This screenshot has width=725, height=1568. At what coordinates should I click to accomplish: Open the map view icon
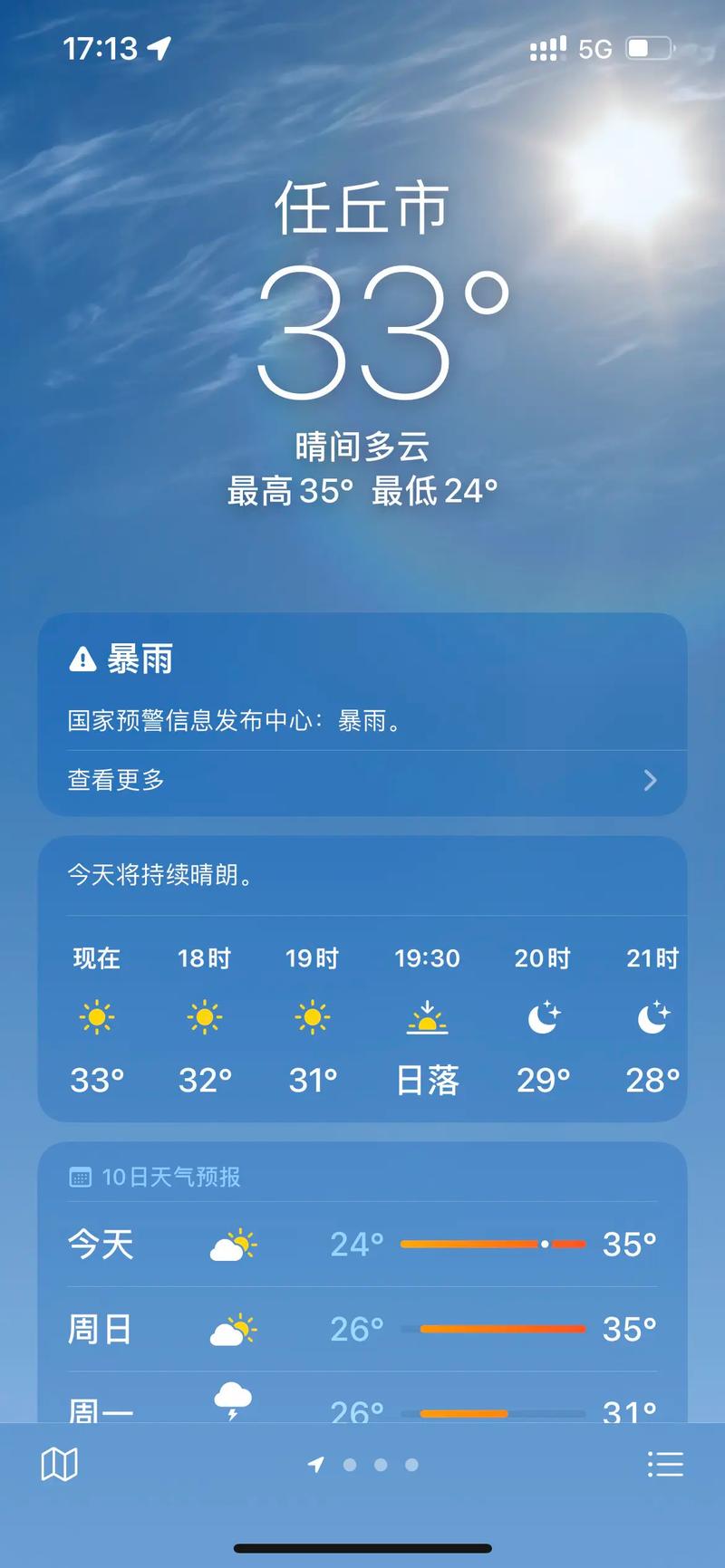[61, 1463]
